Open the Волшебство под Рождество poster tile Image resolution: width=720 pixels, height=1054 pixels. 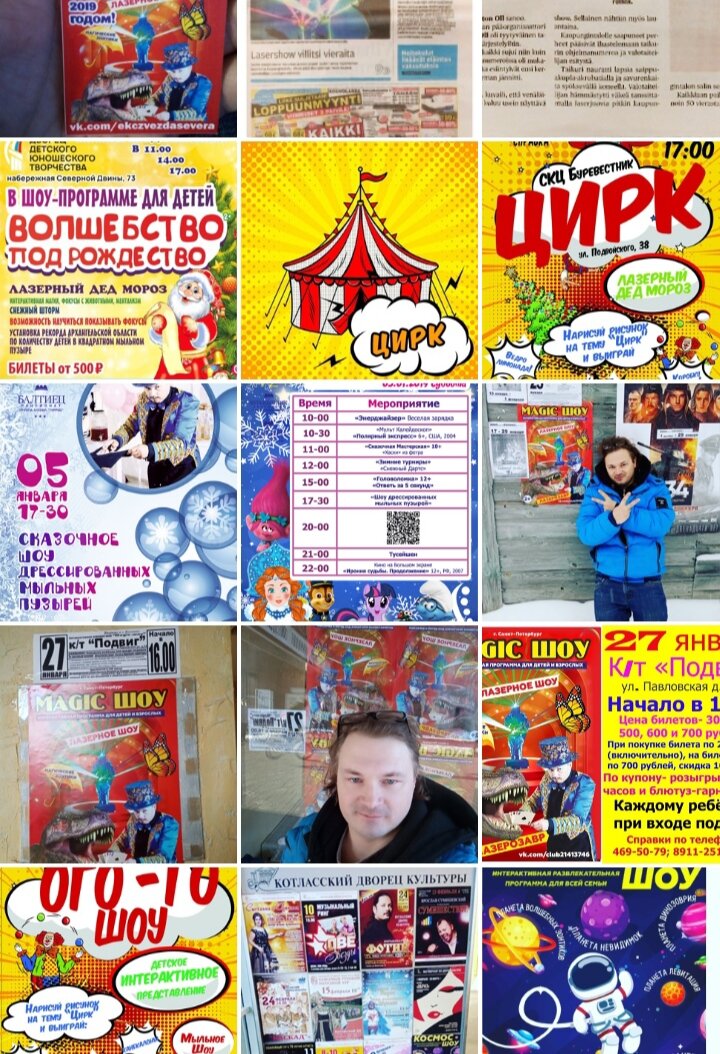point(118,259)
